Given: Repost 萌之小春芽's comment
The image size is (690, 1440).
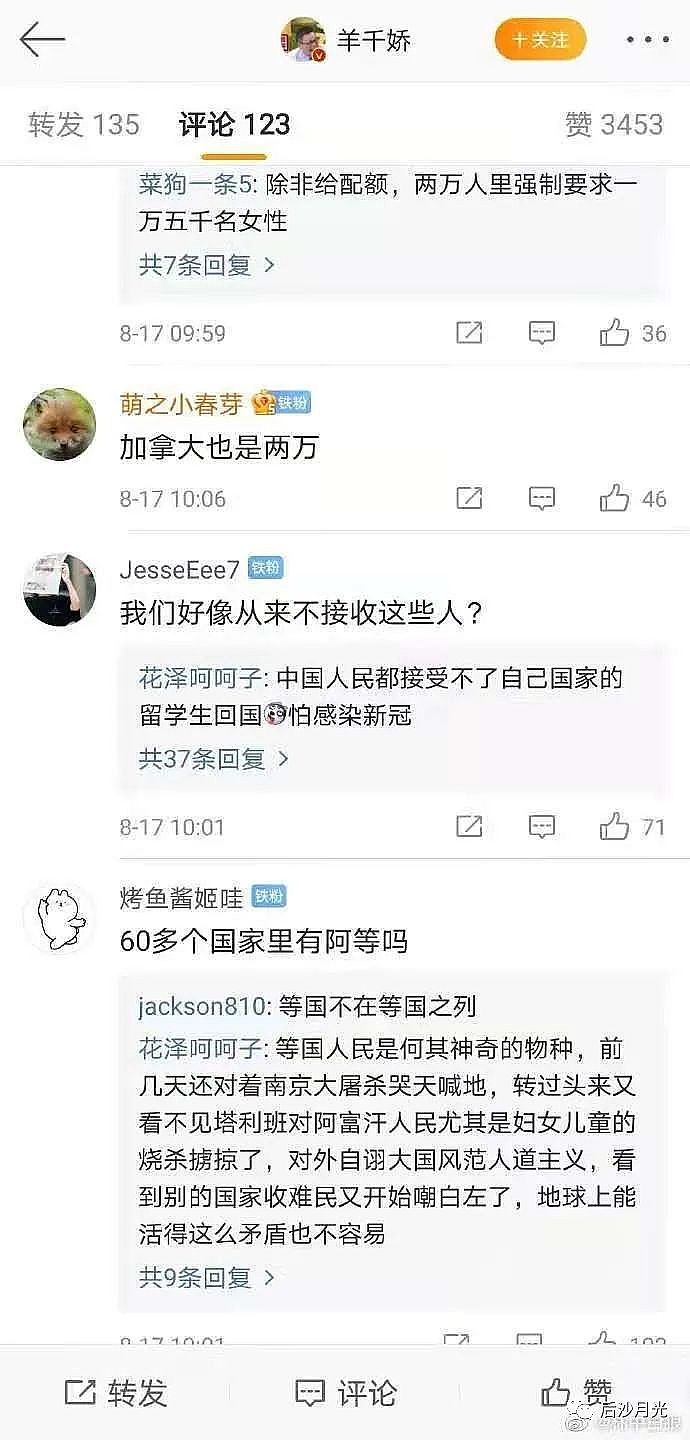Looking at the screenshot, I should 469,498.
